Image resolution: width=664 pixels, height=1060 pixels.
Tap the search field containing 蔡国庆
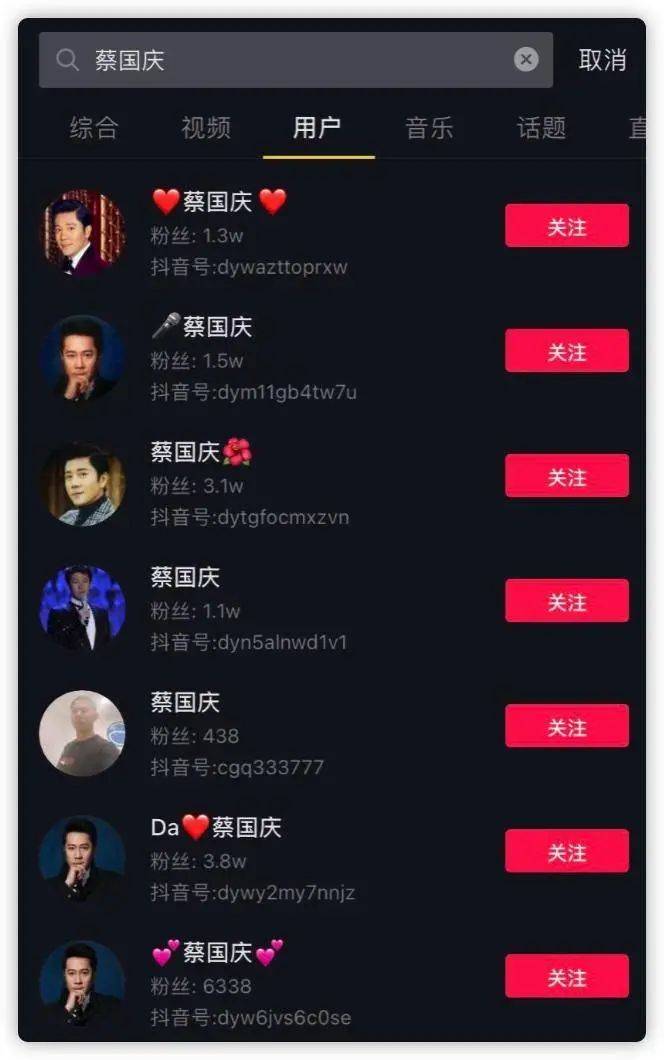tap(290, 60)
